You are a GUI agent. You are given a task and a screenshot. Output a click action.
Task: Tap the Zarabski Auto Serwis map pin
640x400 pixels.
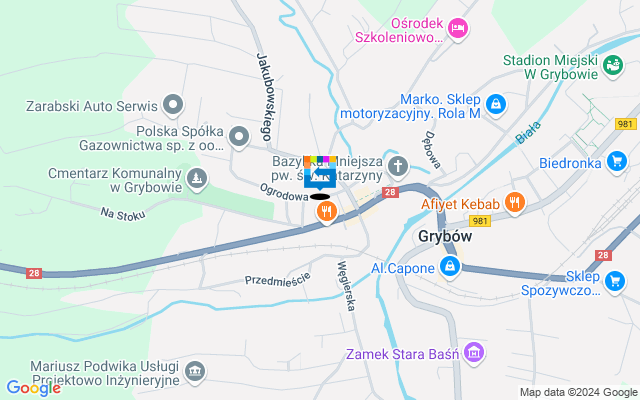click(174, 104)
